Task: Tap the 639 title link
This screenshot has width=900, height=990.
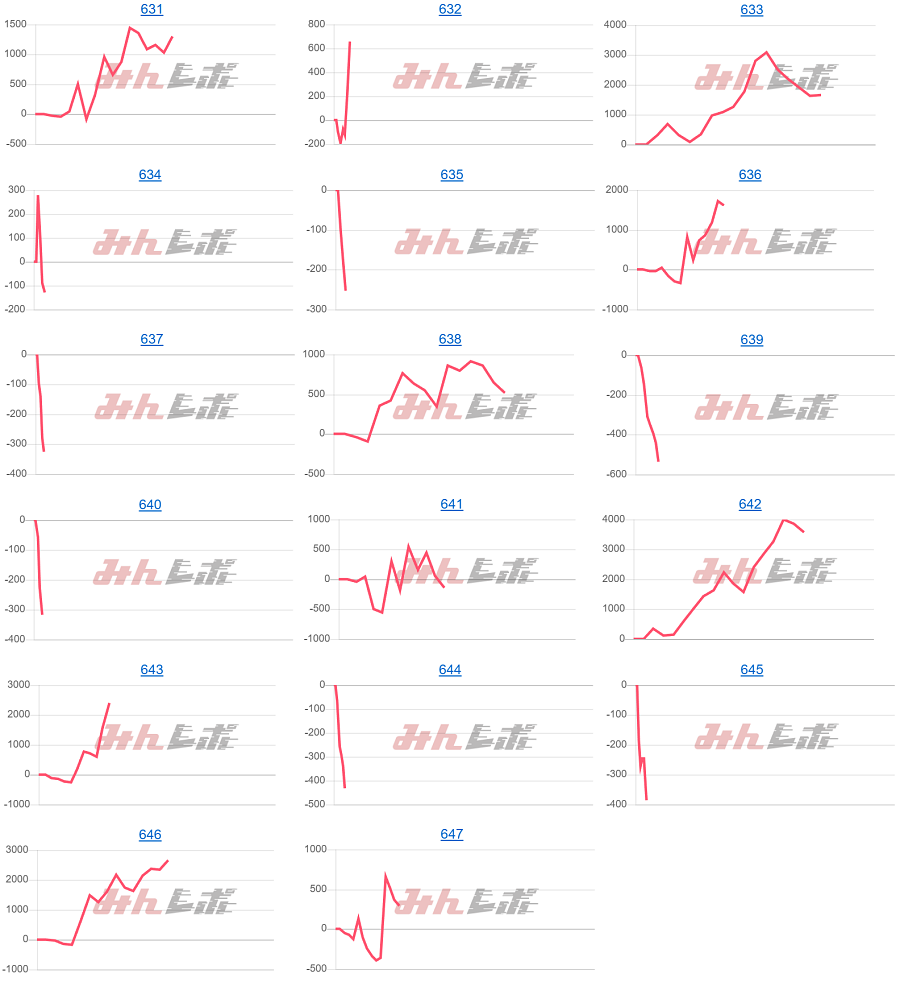Action: click(x=751, y=340)
